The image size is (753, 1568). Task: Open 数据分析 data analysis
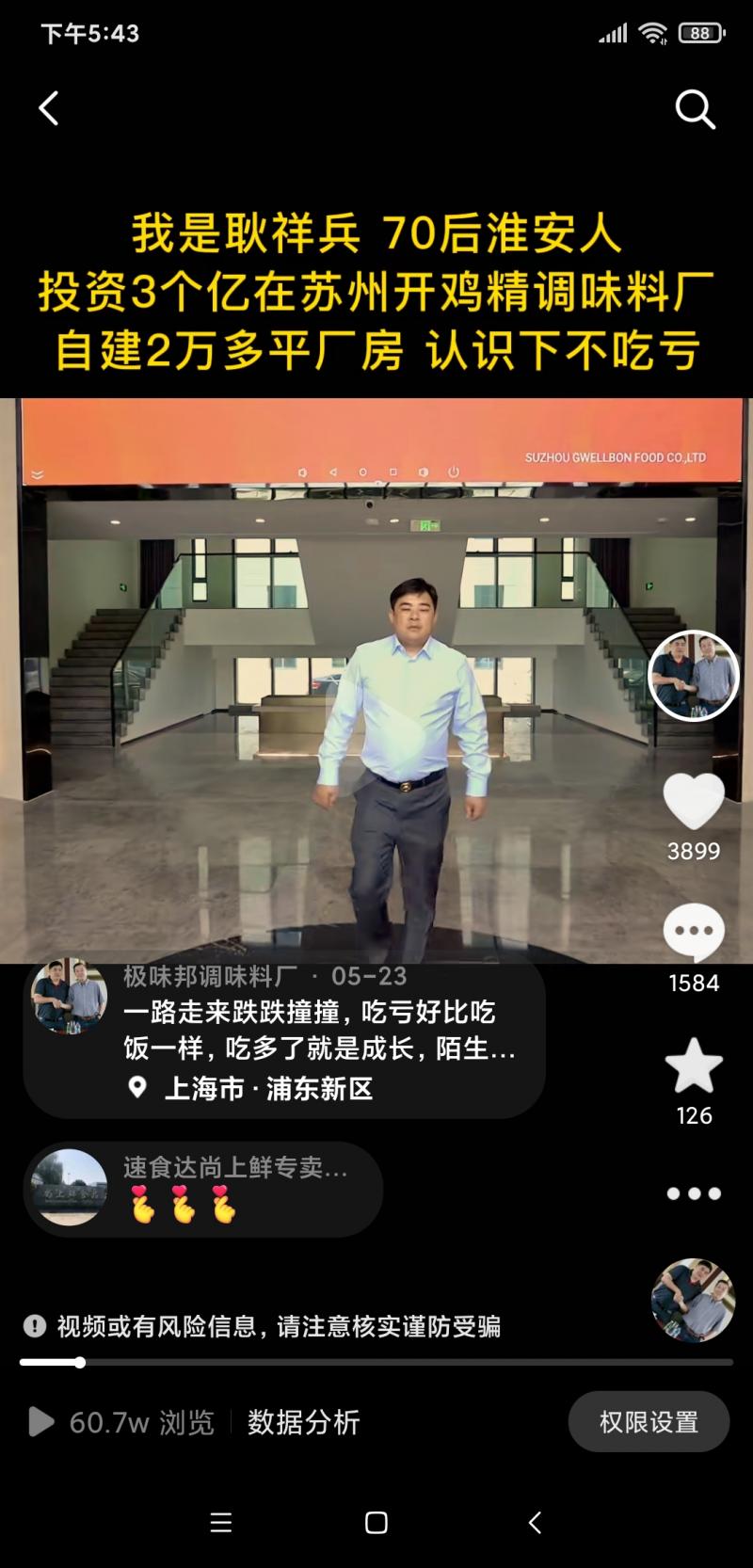click(303, 1422)
